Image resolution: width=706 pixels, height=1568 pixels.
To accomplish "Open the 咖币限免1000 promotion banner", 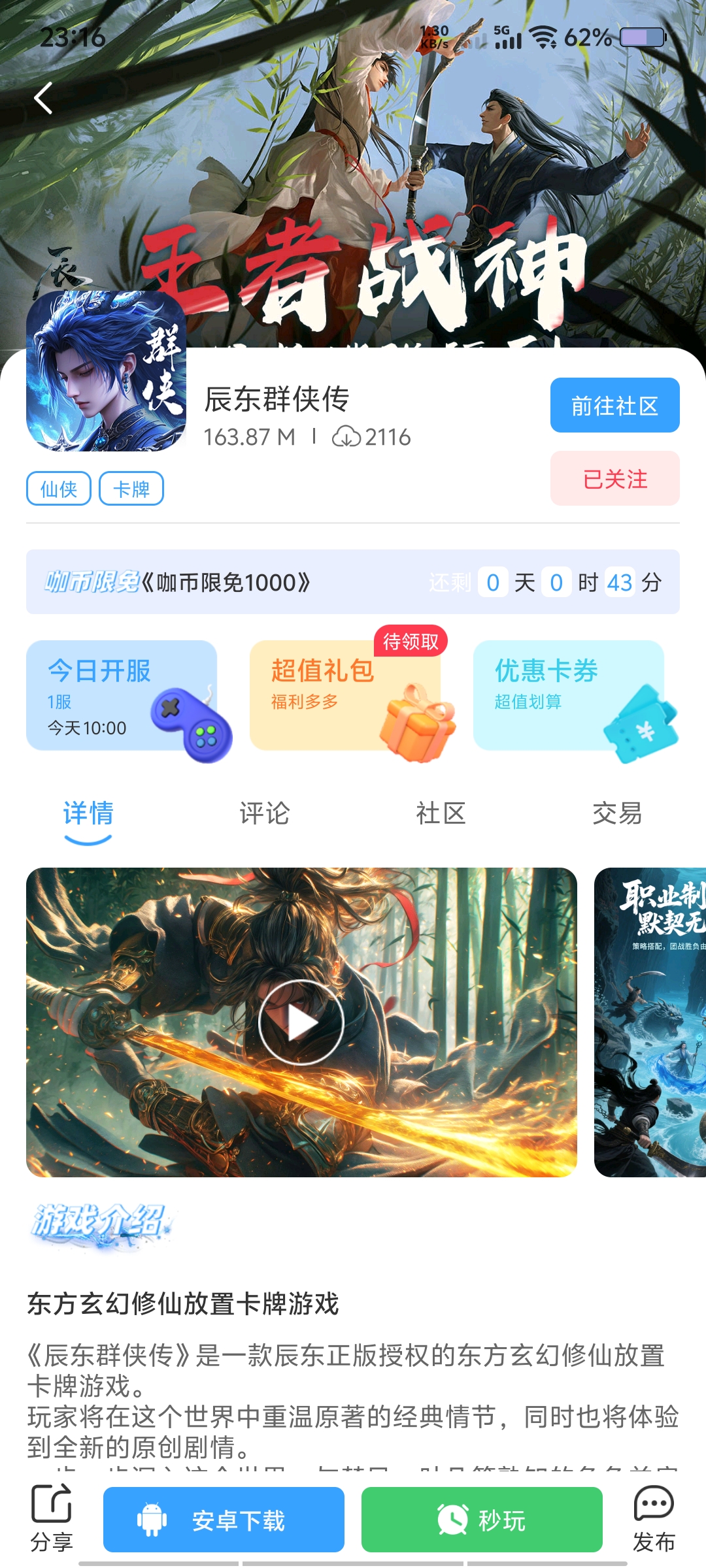I will 353,582.
